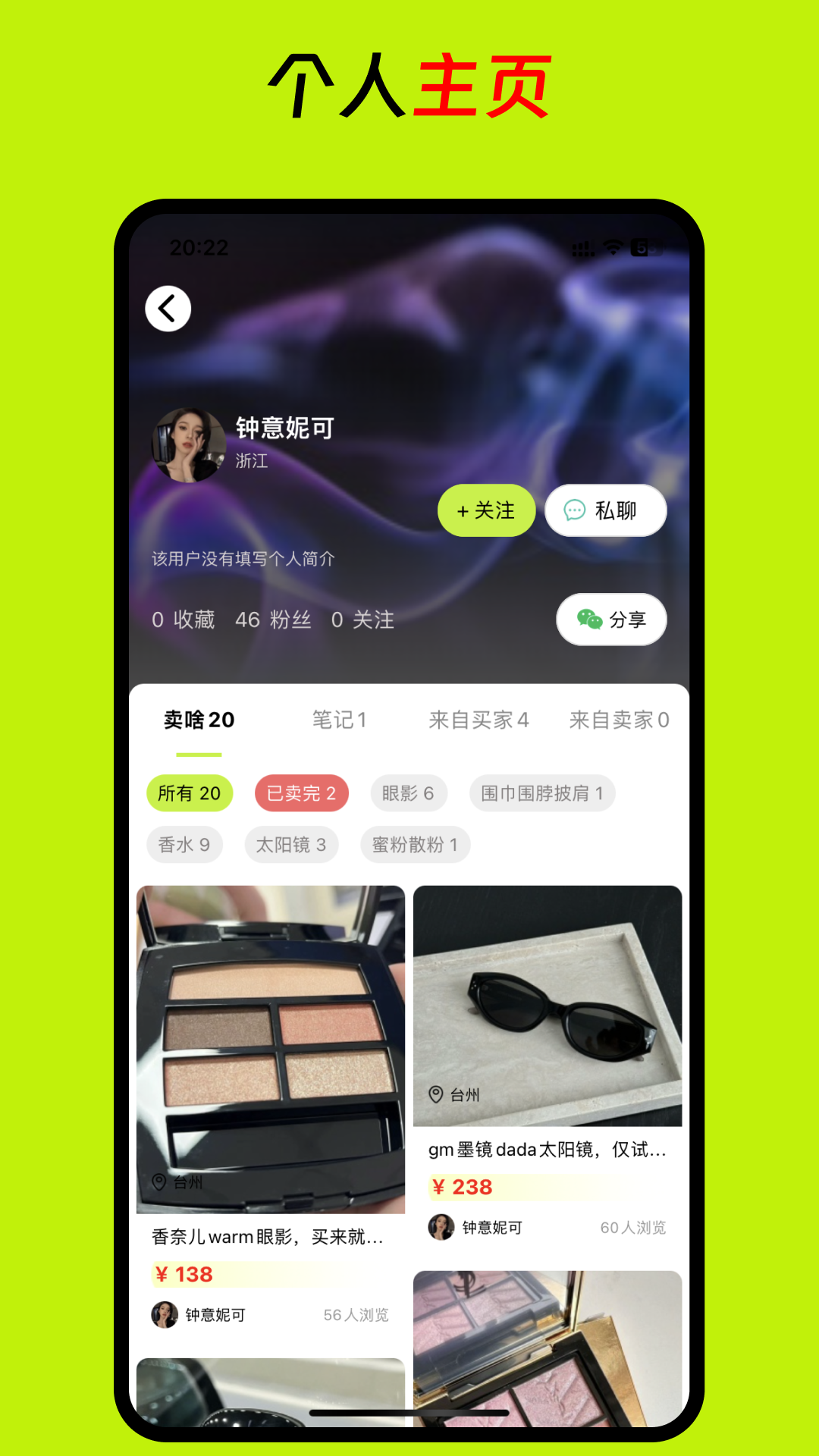
Task: Choose the 围巾围脖披肩 1 filter
Action: pos(541,793)
